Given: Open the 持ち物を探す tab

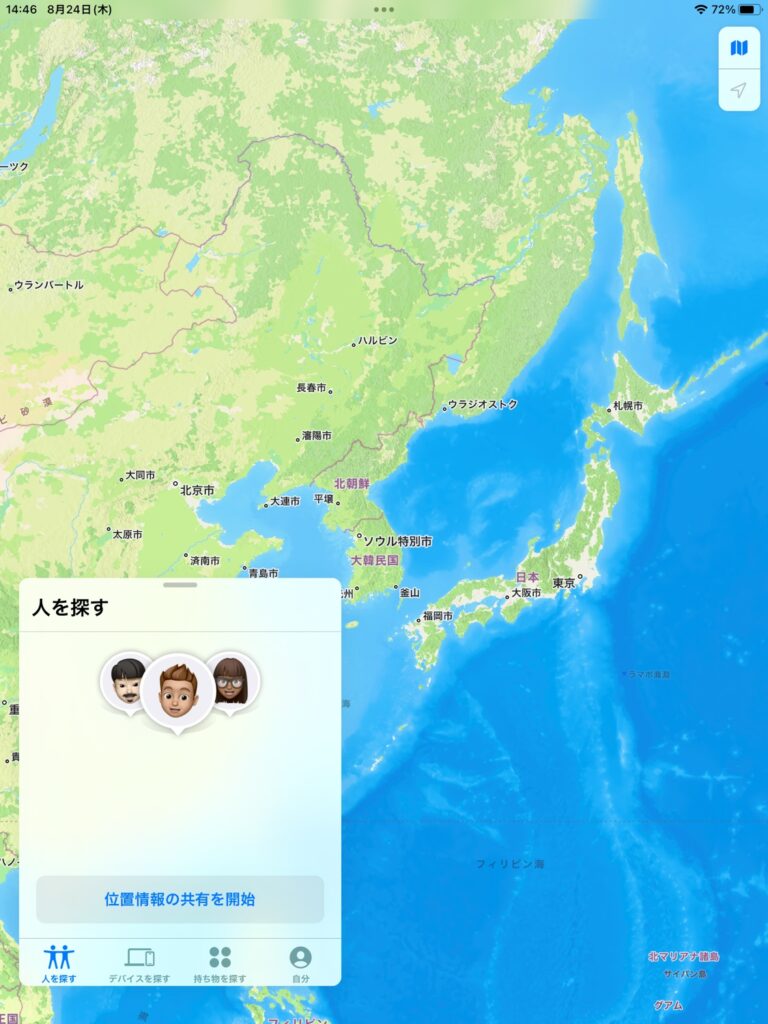Looking at the screenshot, I should [x=220, y=963].
